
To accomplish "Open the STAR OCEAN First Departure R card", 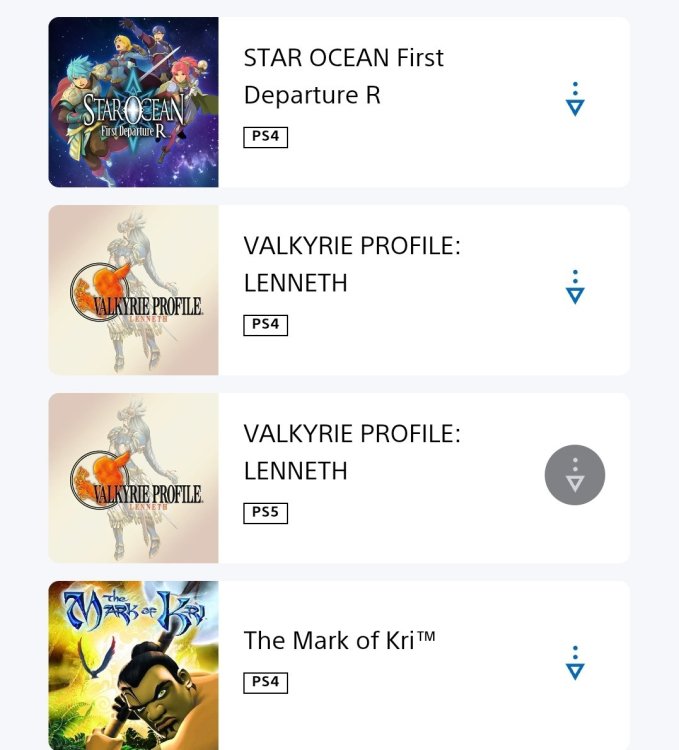I will point(380,102).
